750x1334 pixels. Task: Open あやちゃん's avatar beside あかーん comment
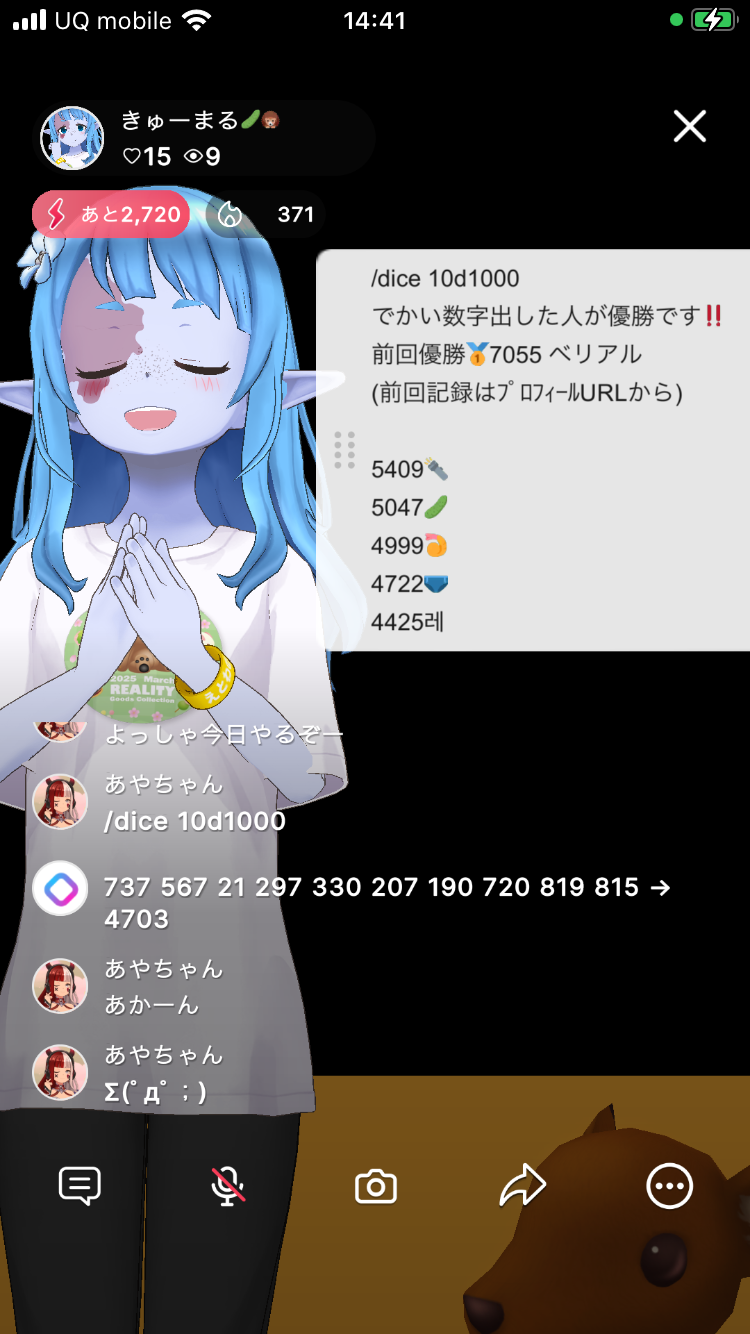(60, 985)
